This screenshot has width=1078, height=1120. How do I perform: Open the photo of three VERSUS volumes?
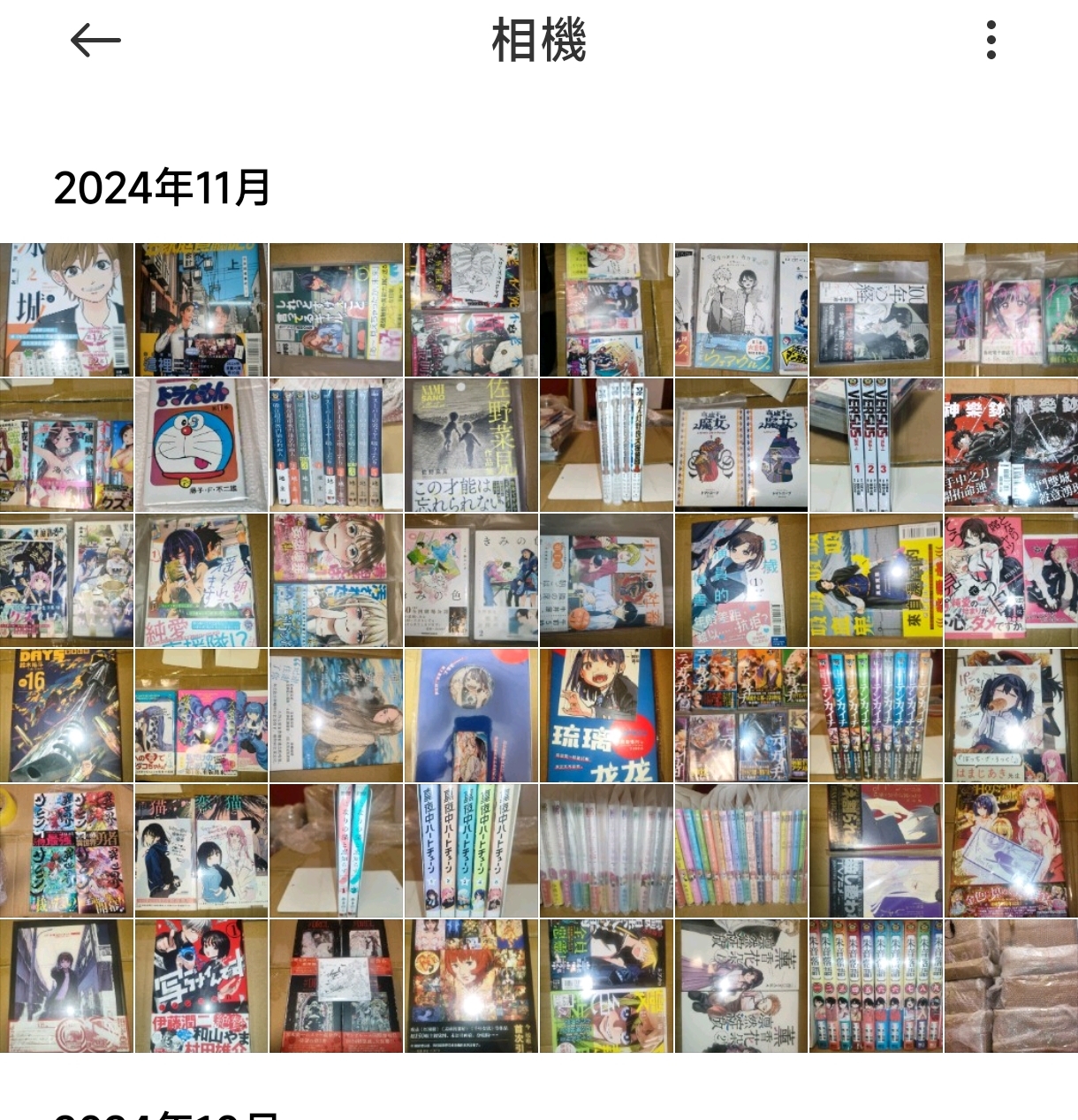pyautogui.click(x=876, y=446)
